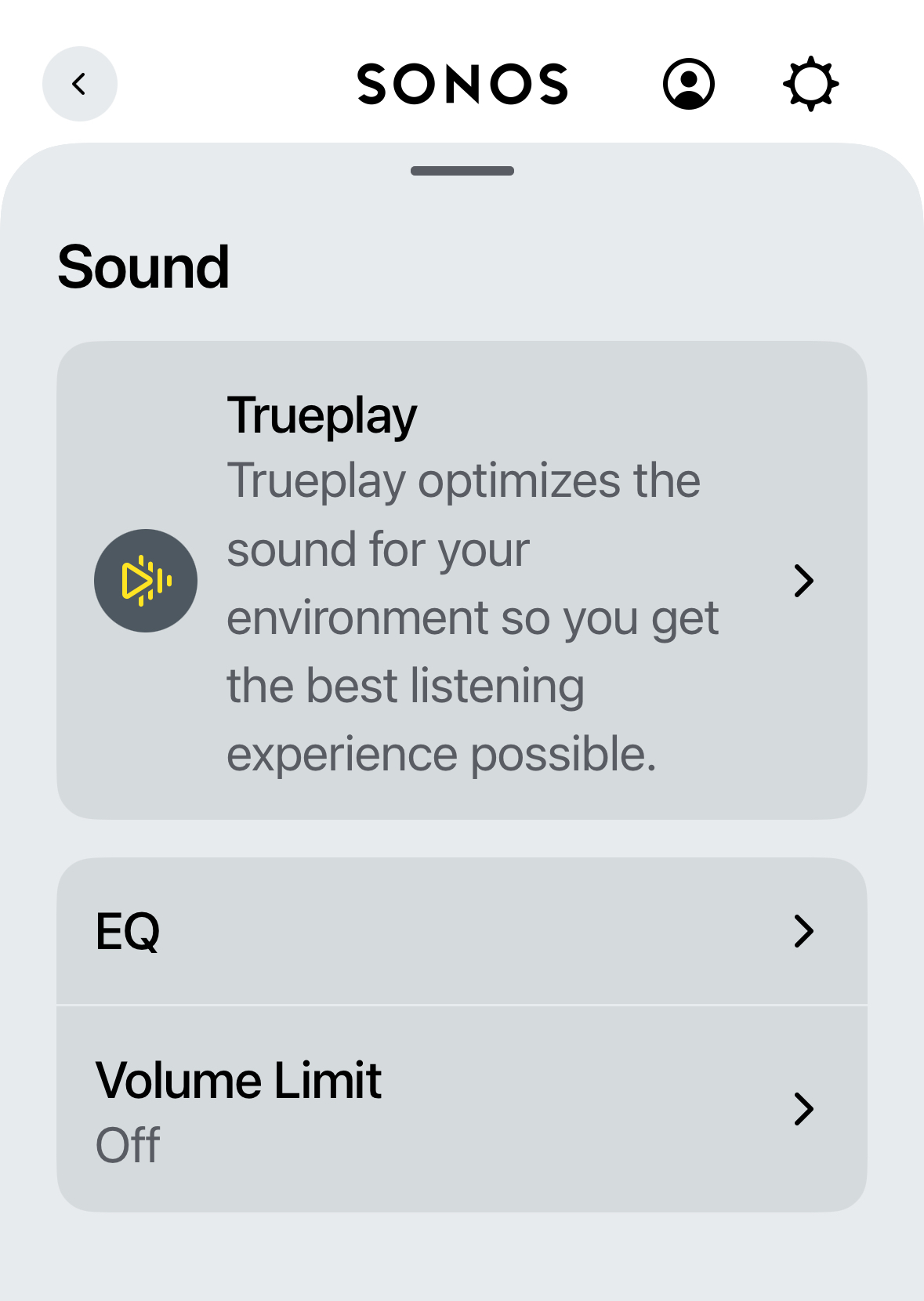This screenshot has width=924, height=1301.
Task: Open the EQ settings row
Action: [x=462, y=931]
